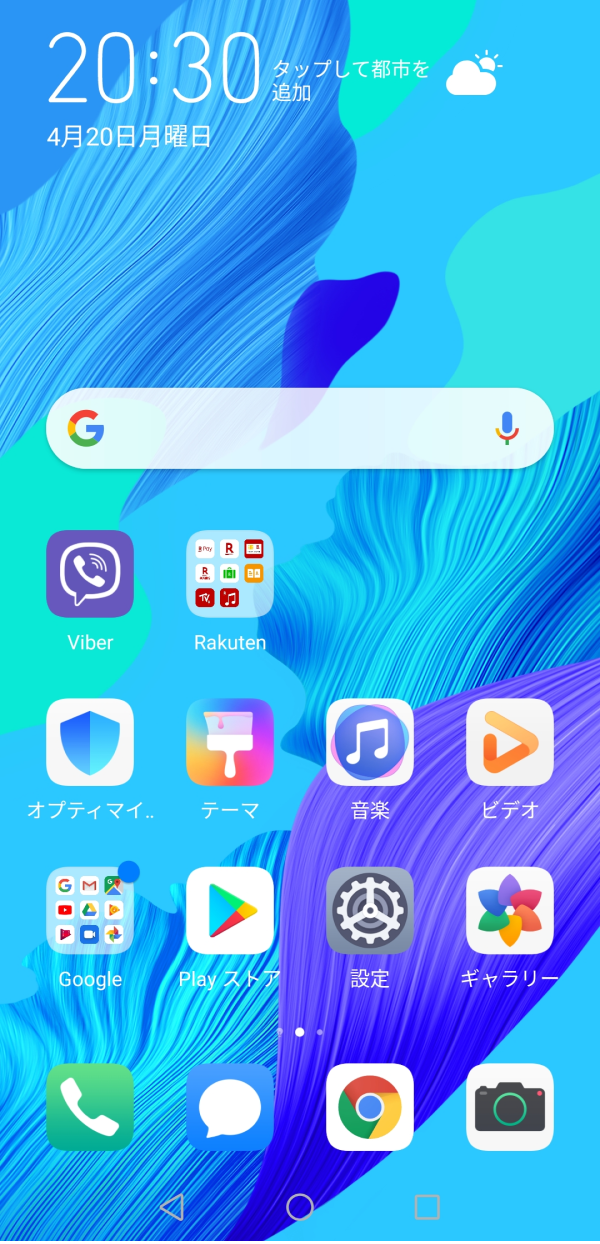Open the Google folder
The width and height of the screenshot is (600, 1244).
90,910
